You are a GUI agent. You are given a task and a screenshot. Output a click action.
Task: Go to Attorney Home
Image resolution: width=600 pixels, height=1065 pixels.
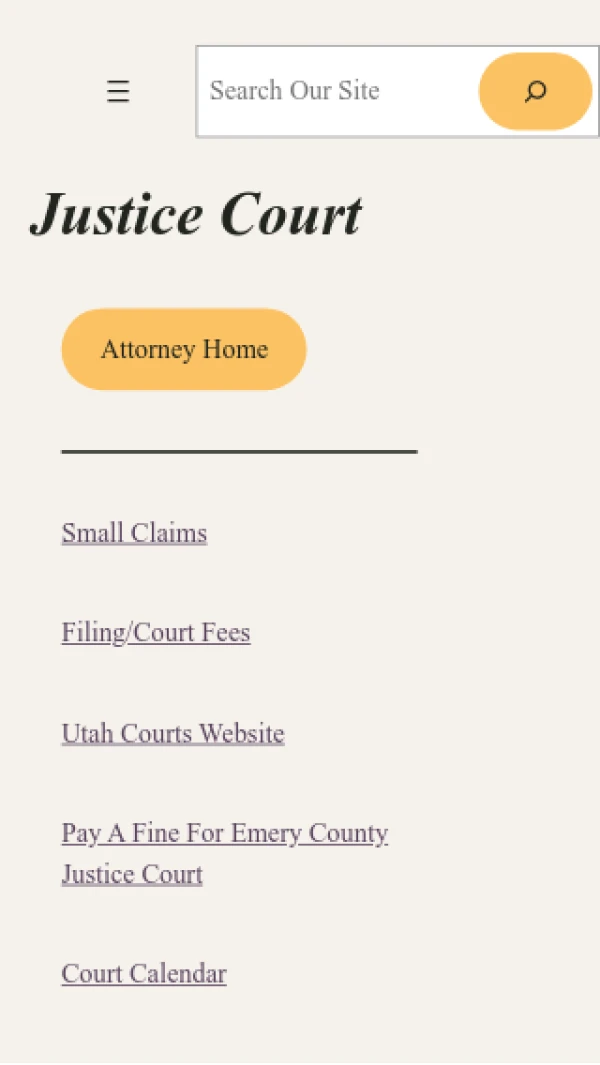[x=184, y=349]
